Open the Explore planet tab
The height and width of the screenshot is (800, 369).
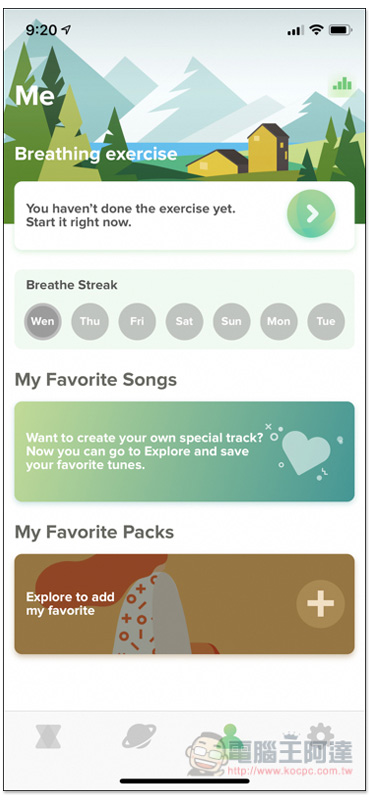(x=139, y=737)
